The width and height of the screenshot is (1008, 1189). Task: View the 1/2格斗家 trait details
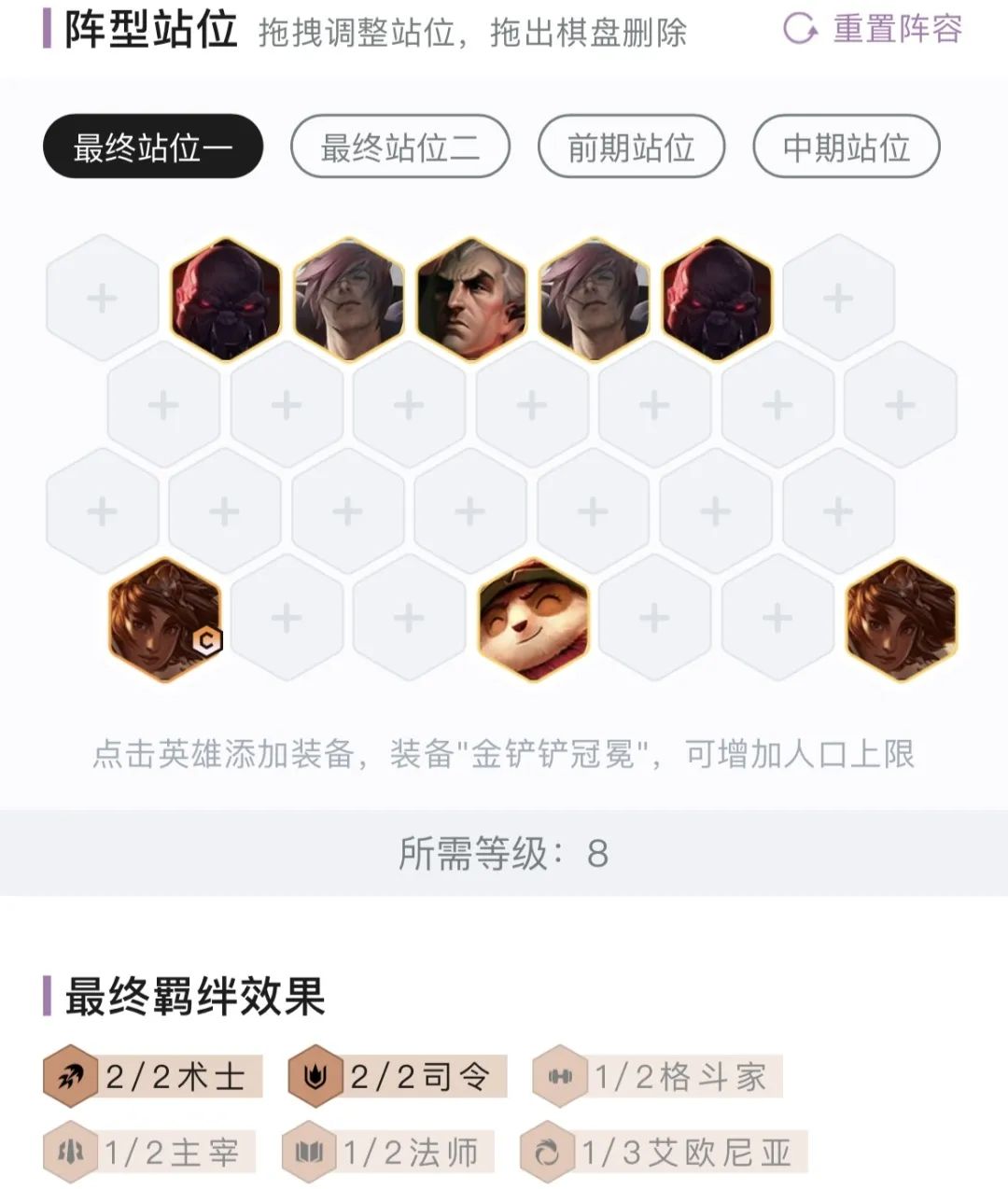(x=658, y=1077)
